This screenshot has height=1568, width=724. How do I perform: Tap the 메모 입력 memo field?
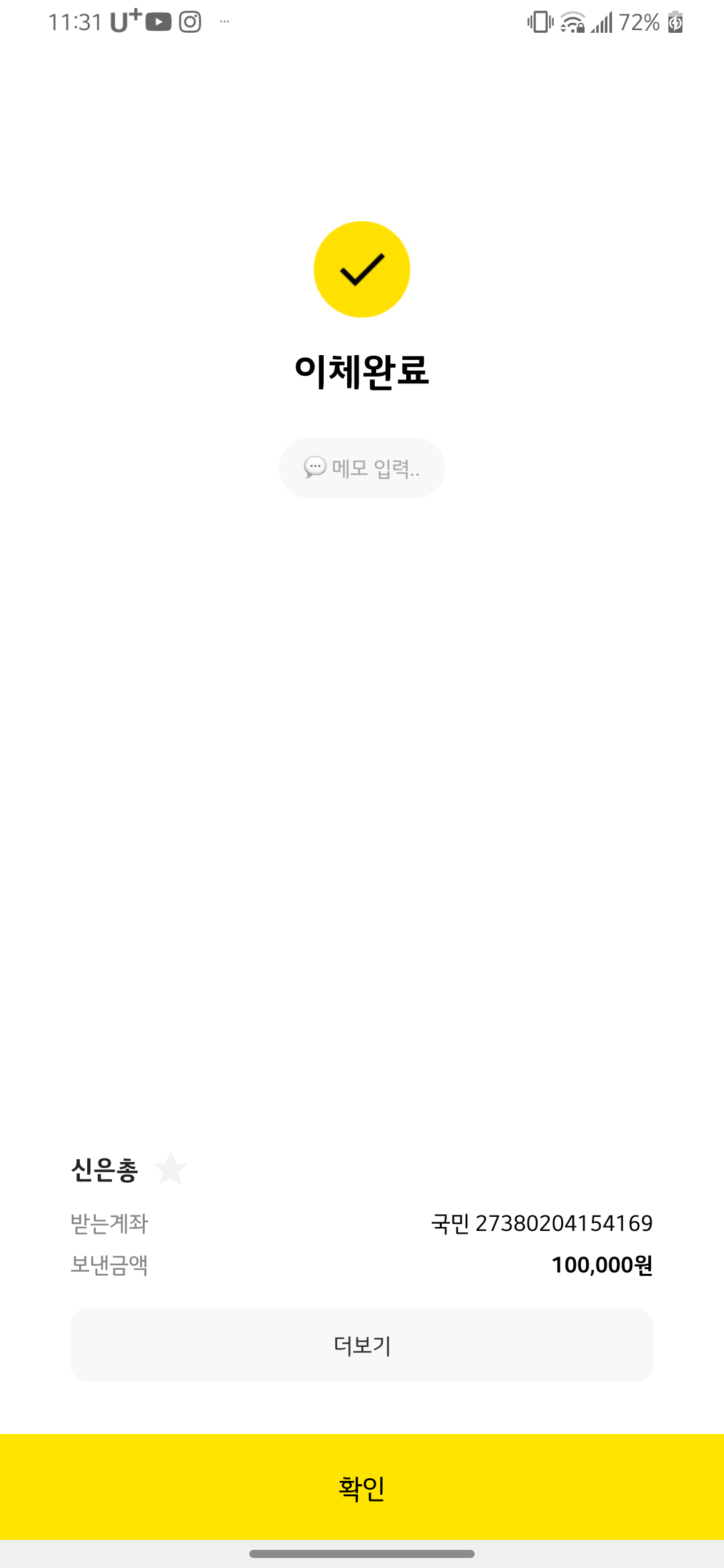click(362, 468)
